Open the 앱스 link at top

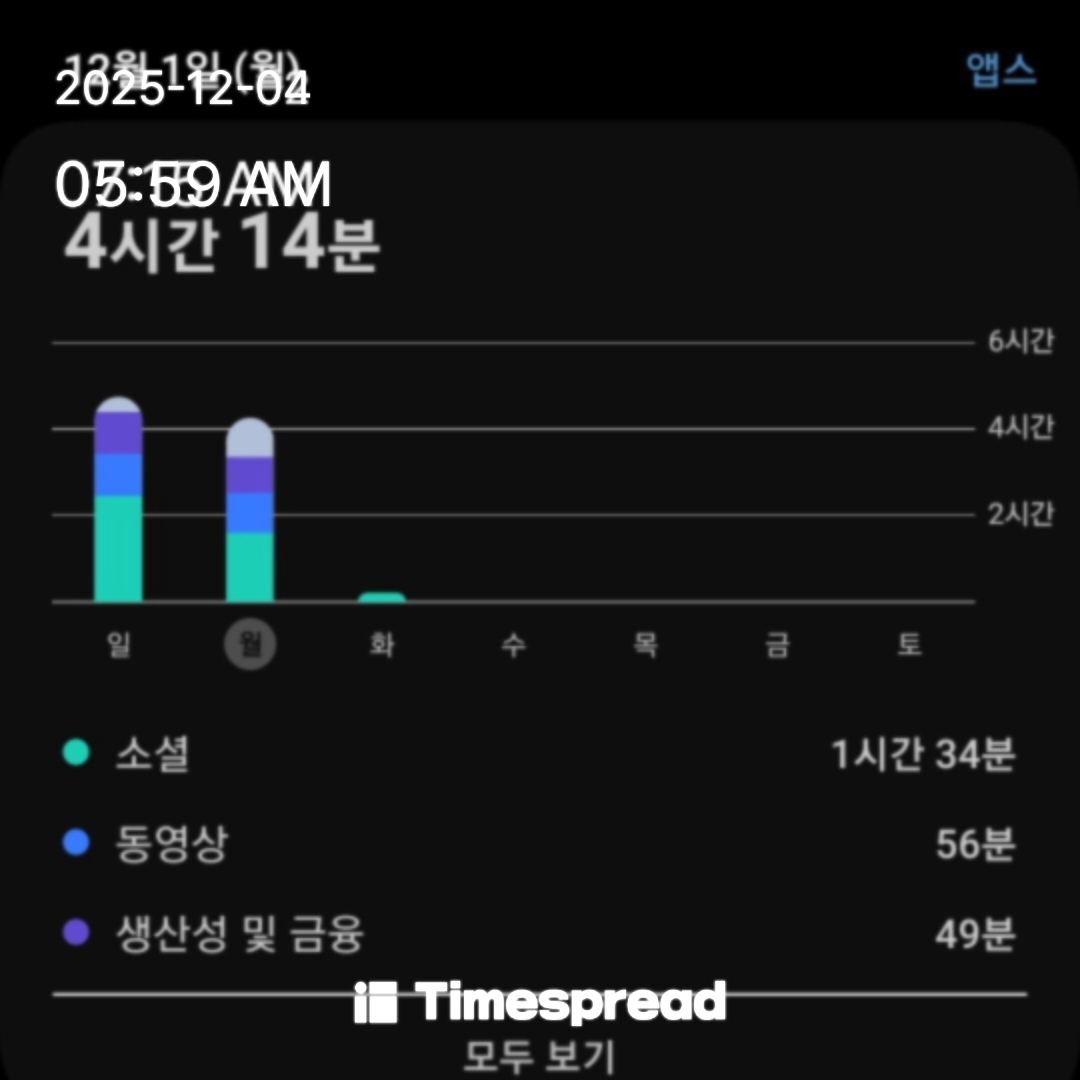click(1001, 71)
